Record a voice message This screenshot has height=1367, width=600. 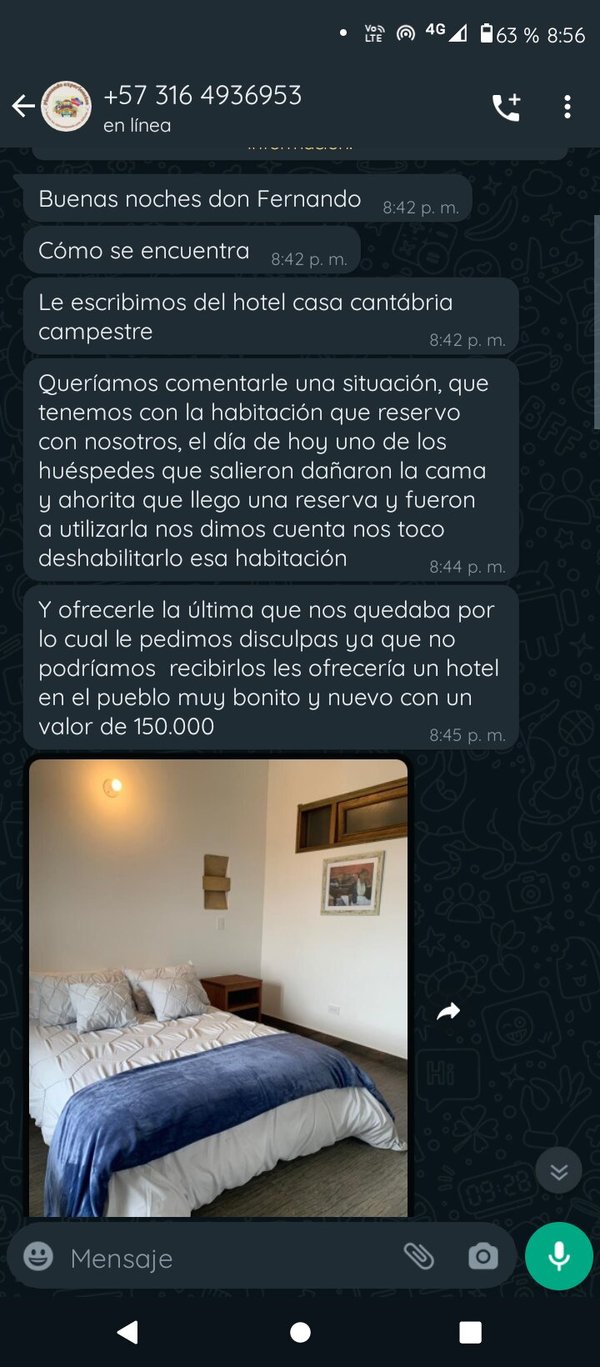559,1256
